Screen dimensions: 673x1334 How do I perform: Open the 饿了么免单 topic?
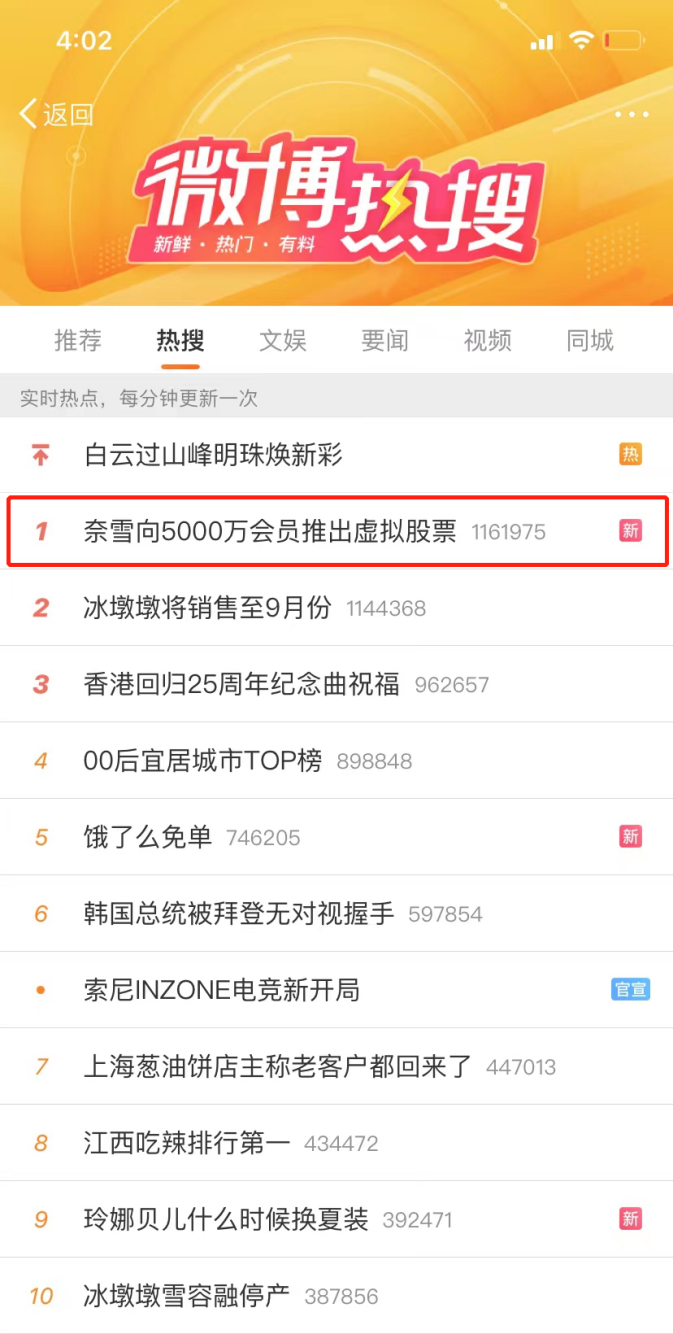148,837
